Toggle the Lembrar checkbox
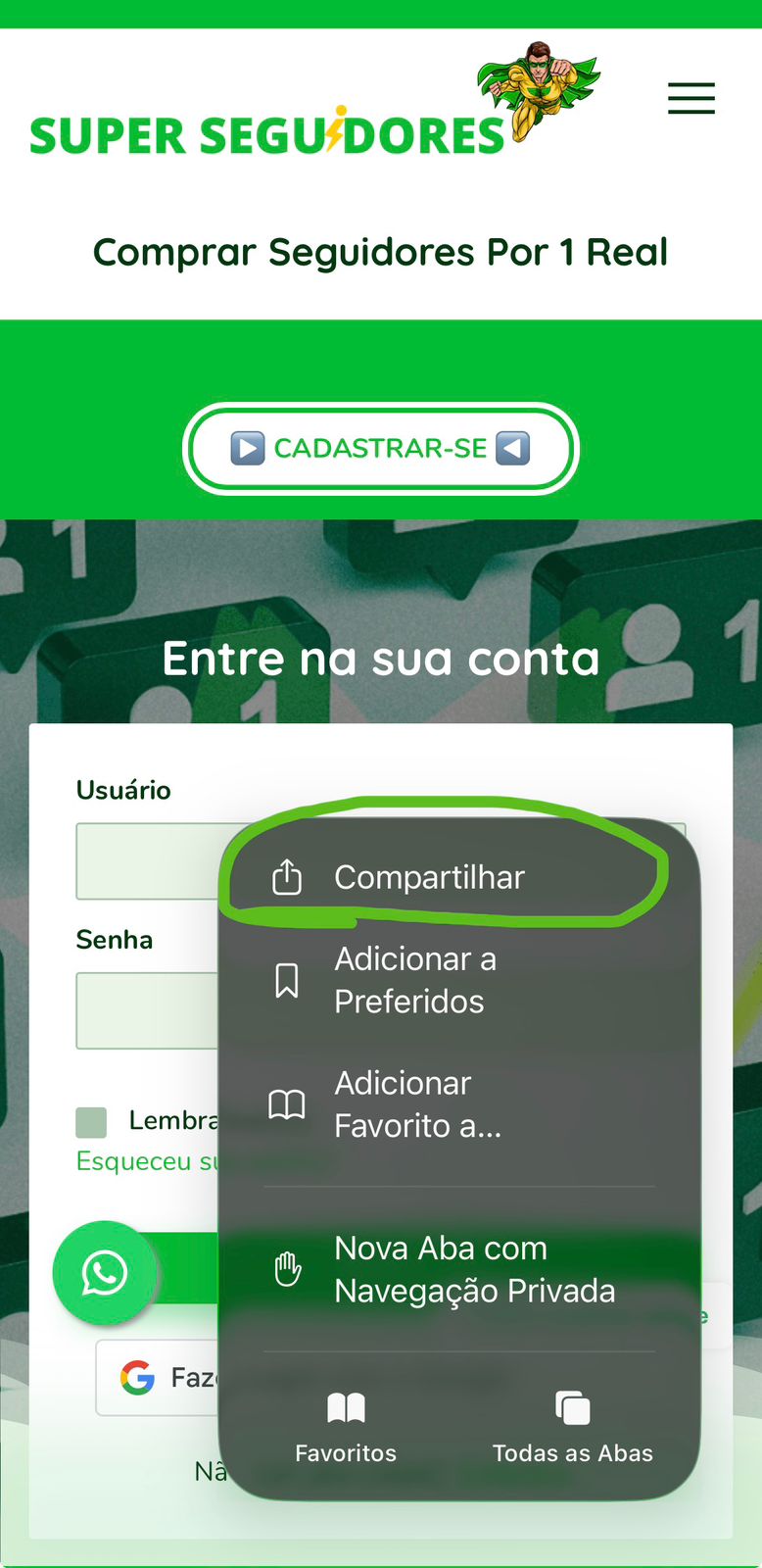The image size is (762, 1568). 91,1122
